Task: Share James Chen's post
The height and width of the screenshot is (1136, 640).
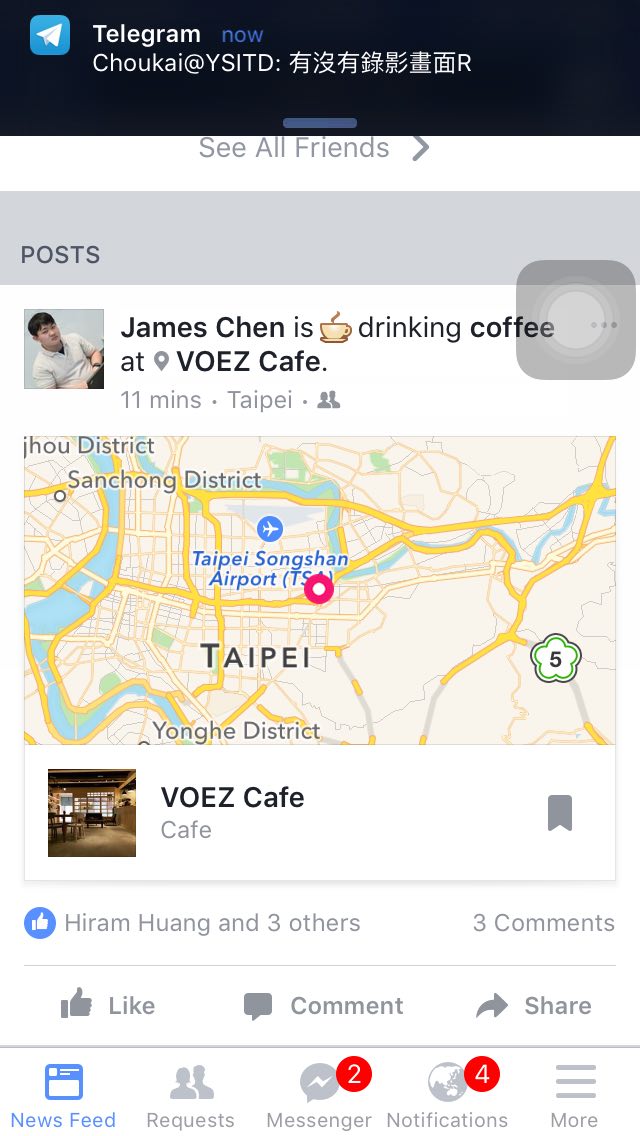Action: pos(533,1005)
